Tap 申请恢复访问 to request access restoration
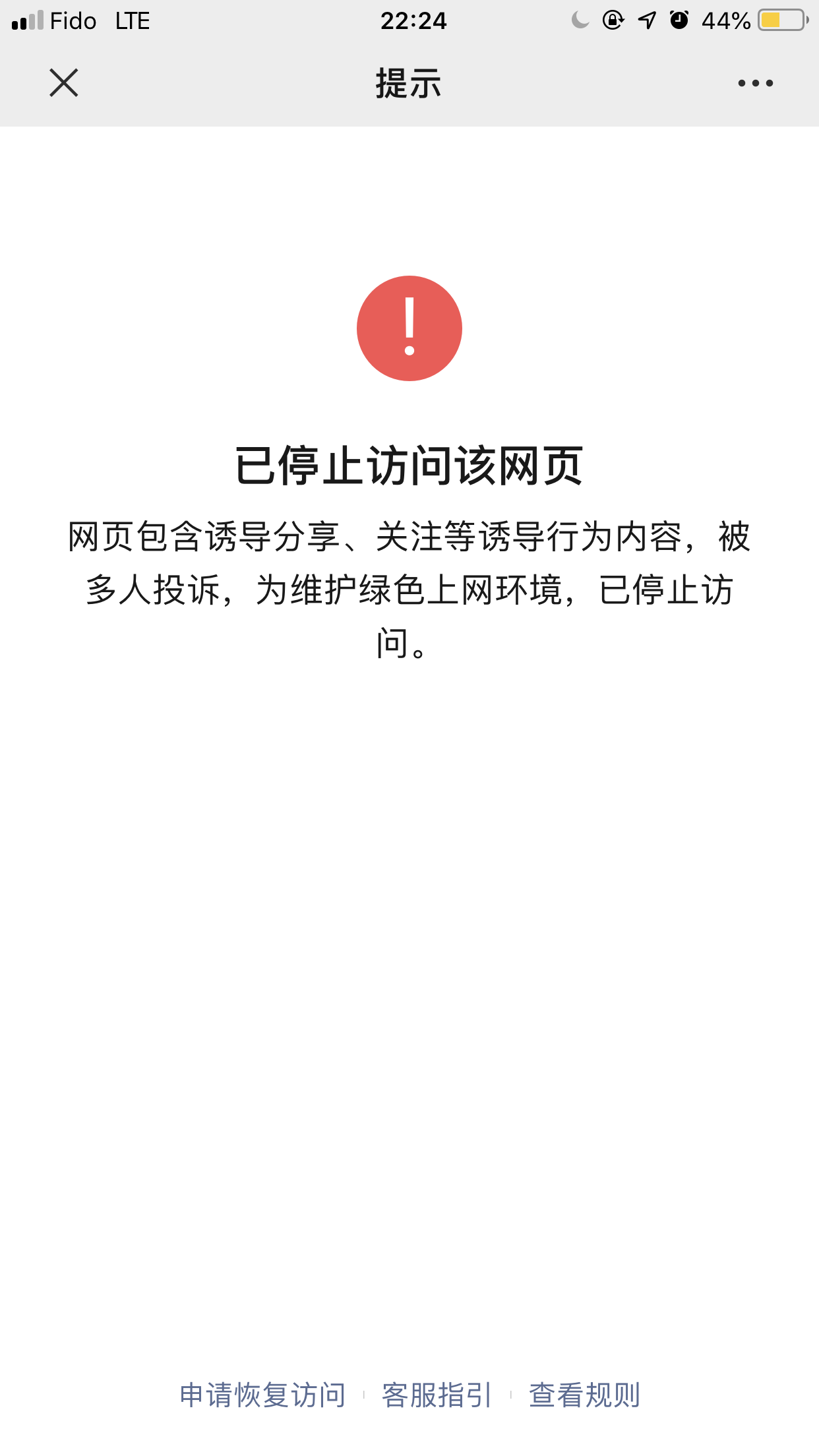This screenshot has height=1456, width=819. click(x=262, y=1395)
